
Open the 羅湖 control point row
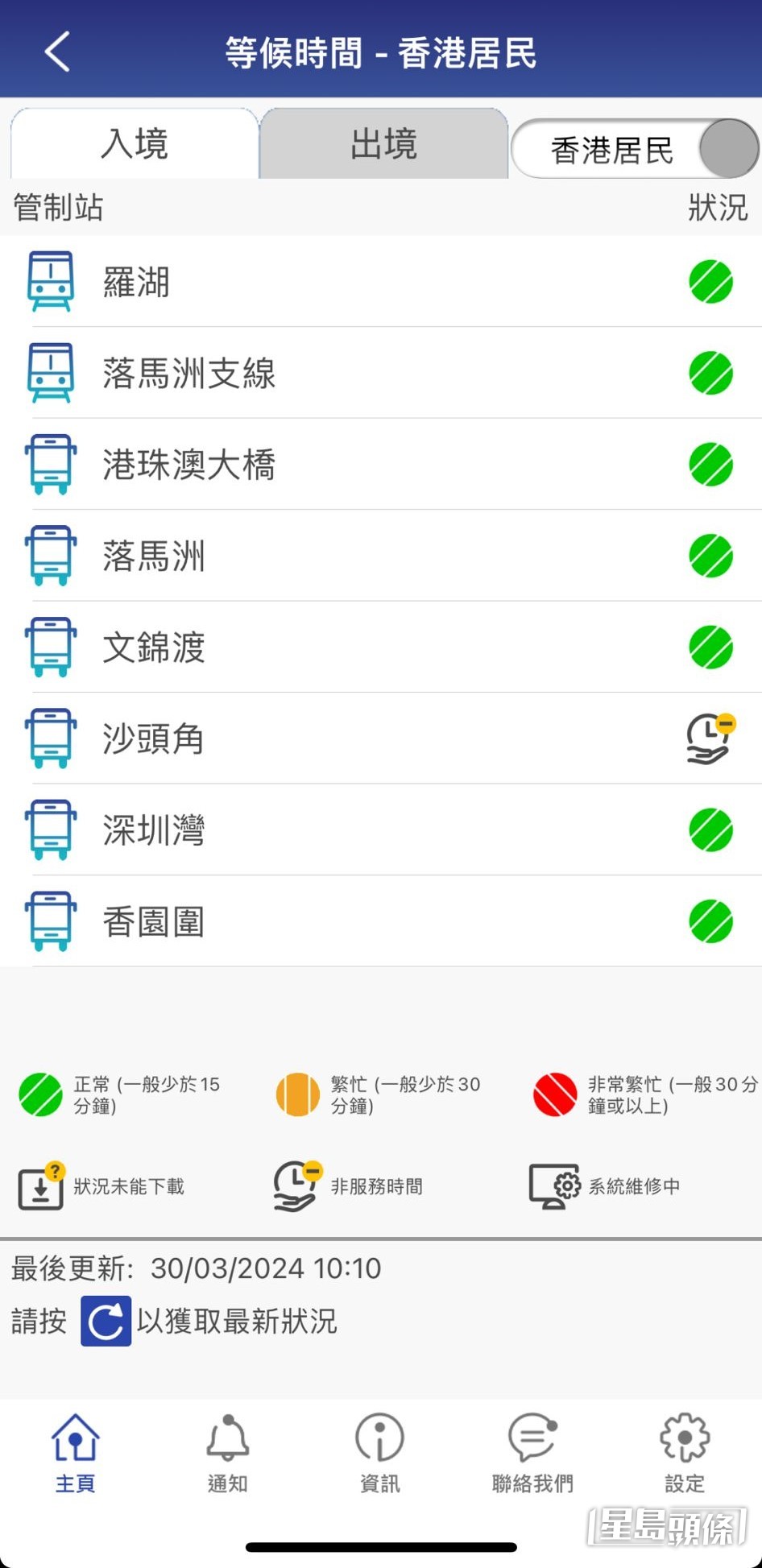coord(380,282)
